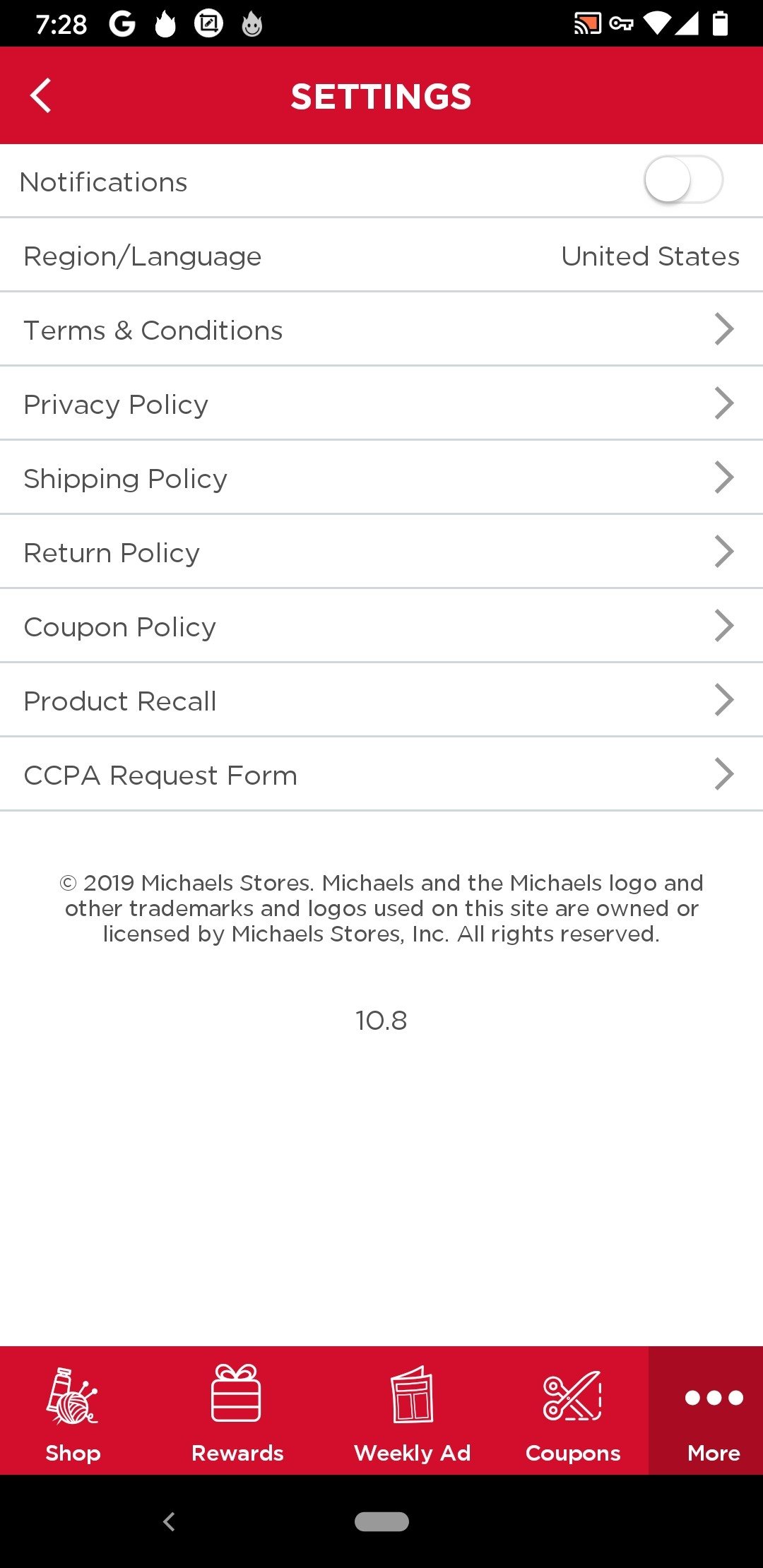The width and height of the screenshot is (763, 1568).
Task: Open the Coupon Policy
Action: click(381, 626)
